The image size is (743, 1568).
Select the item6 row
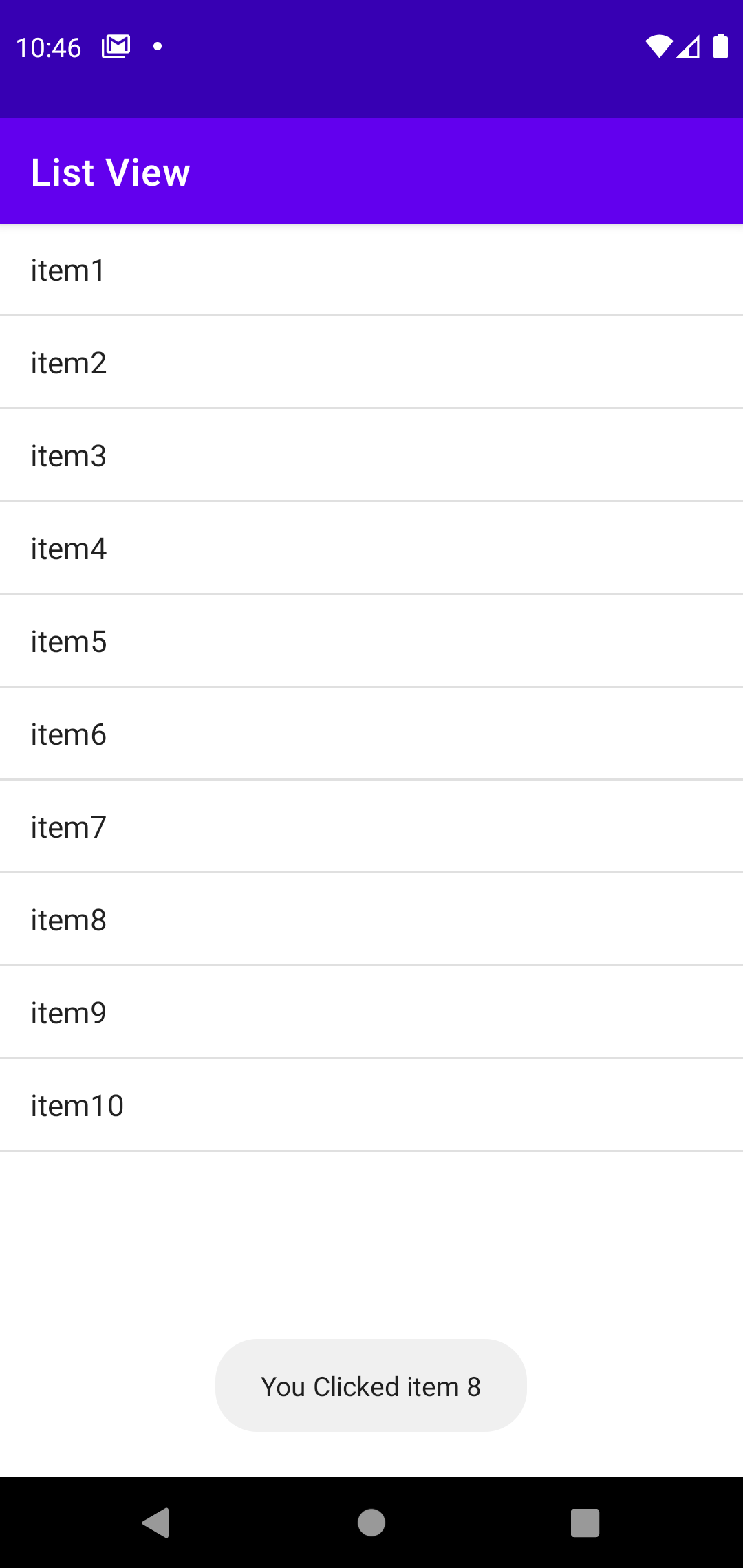(371, 734)
